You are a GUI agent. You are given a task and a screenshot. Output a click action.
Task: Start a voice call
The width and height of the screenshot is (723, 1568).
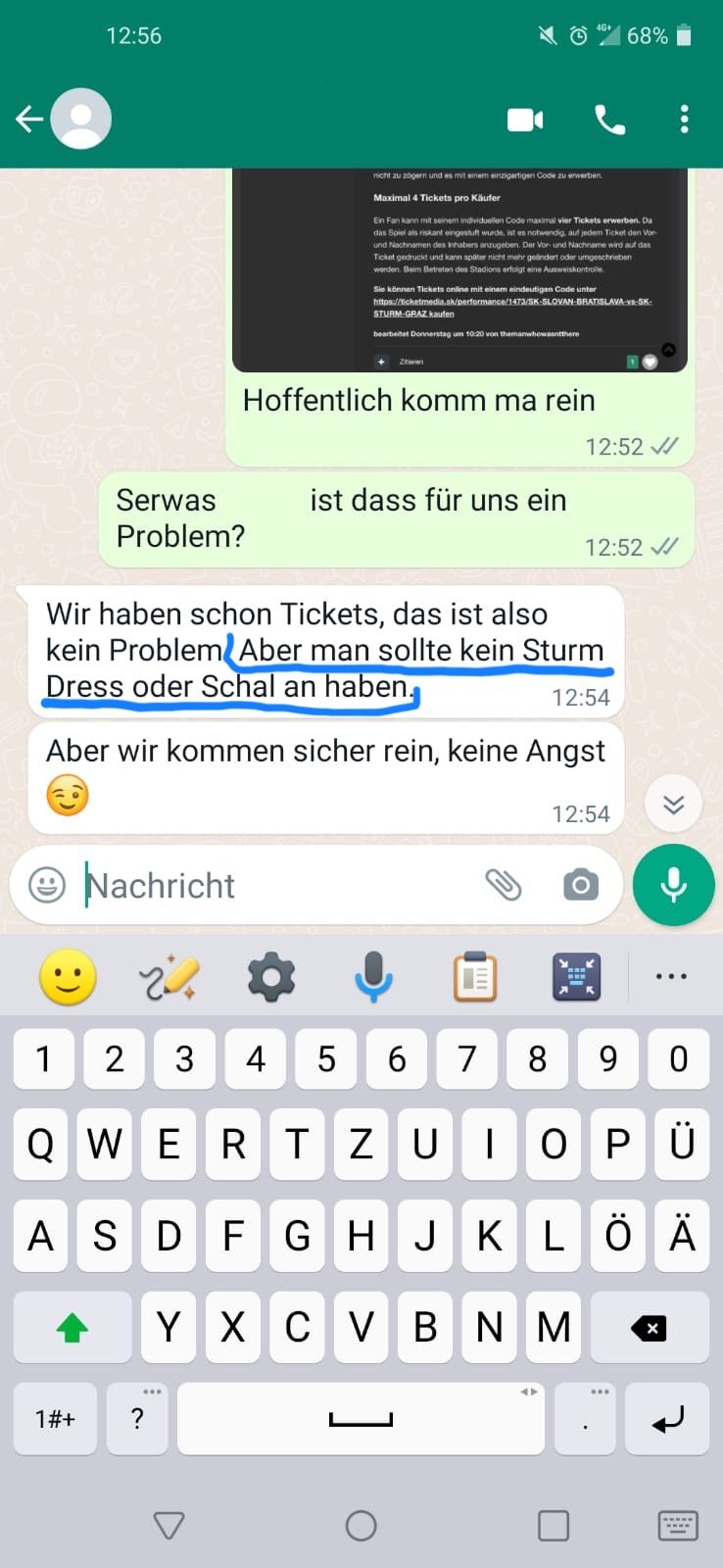pos(609,120)
